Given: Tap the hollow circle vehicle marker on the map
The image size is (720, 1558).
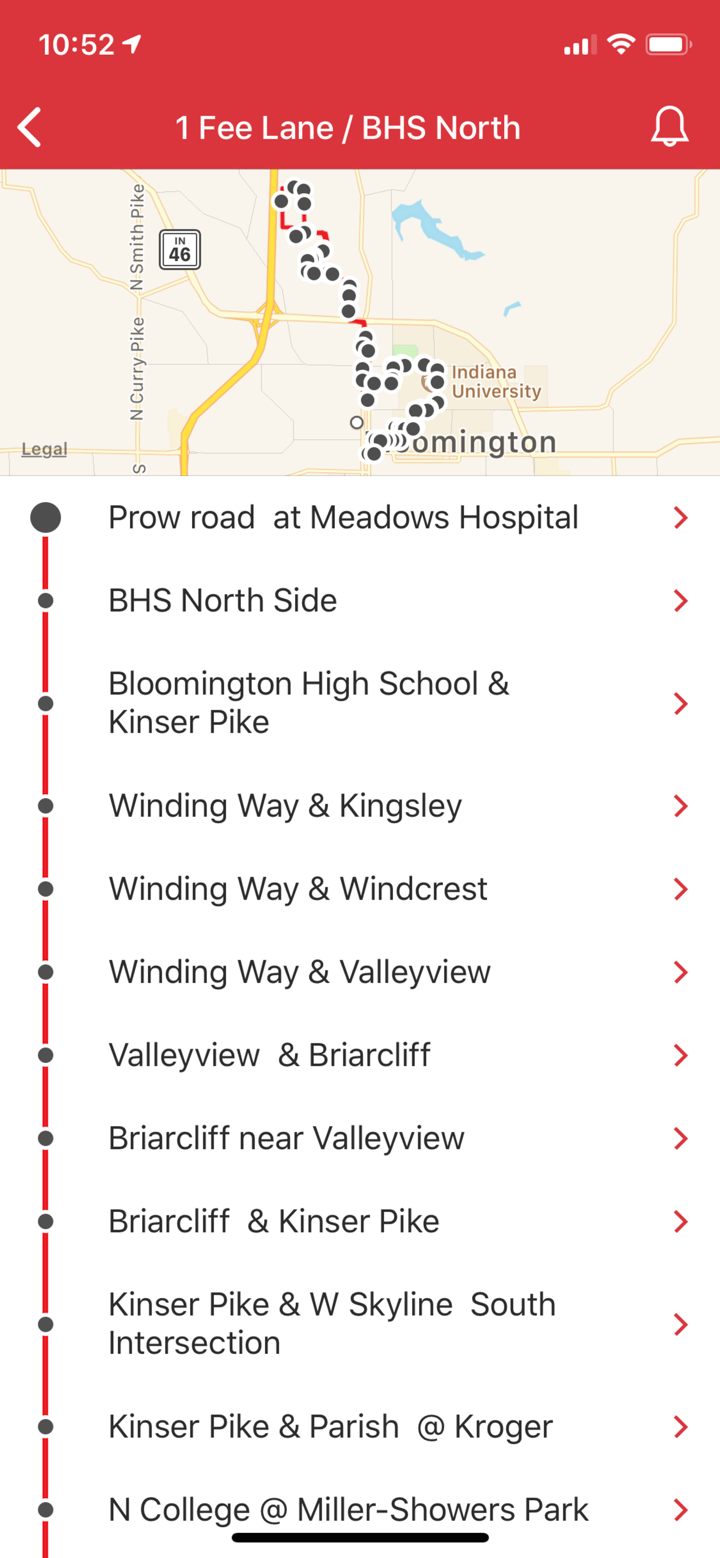Looking at the screenshot, I should pyautogui.click(x=356, y=423).
